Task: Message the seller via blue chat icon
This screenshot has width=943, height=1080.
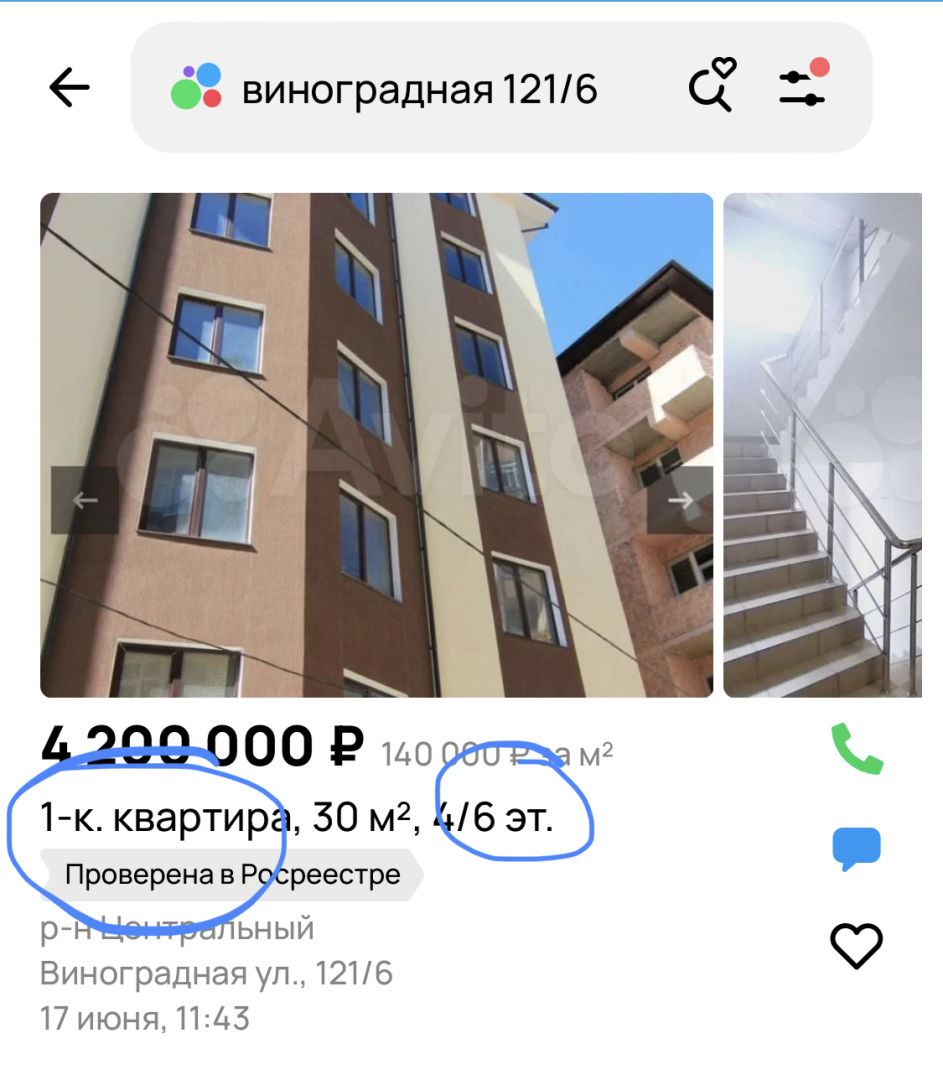Action: pos(856,848)
